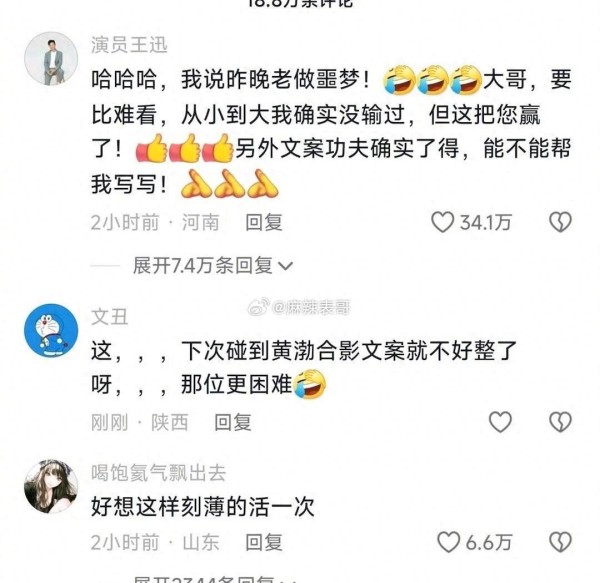The height and width of the screenshot is (583, 600).
Task: Like 文丑's comment
Action: click(500, 422)
